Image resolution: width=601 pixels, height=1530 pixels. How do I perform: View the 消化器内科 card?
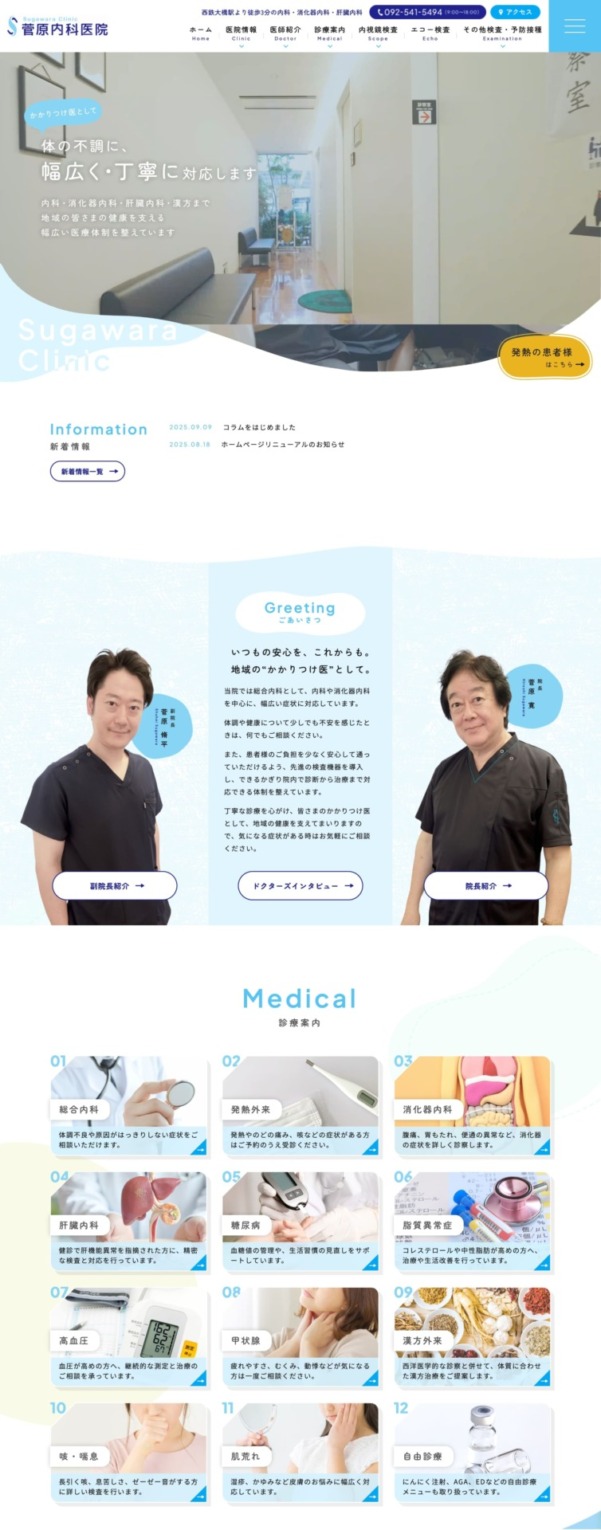point(472,1105)
